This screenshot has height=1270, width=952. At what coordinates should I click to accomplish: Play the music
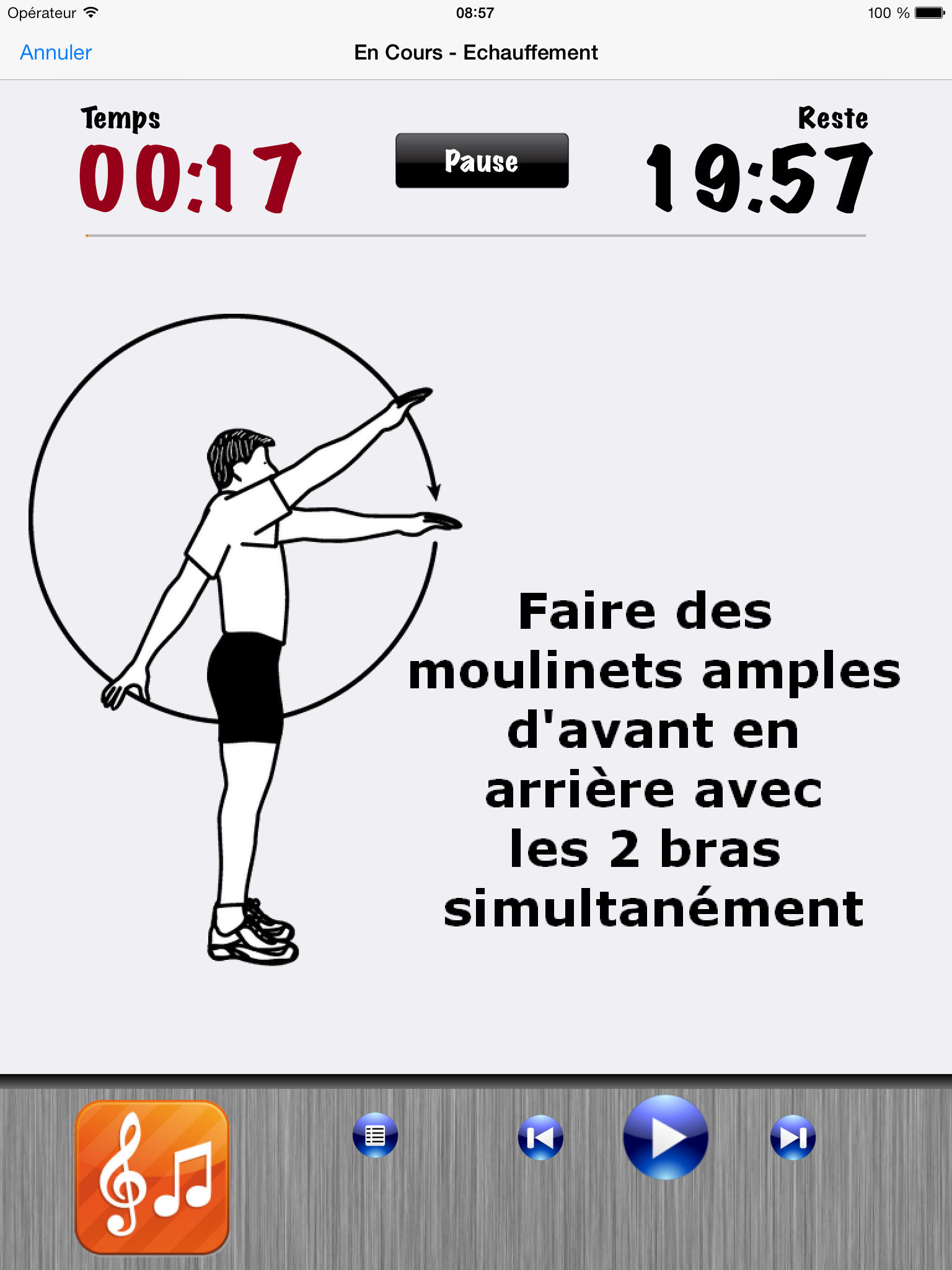pos(665,1137)
